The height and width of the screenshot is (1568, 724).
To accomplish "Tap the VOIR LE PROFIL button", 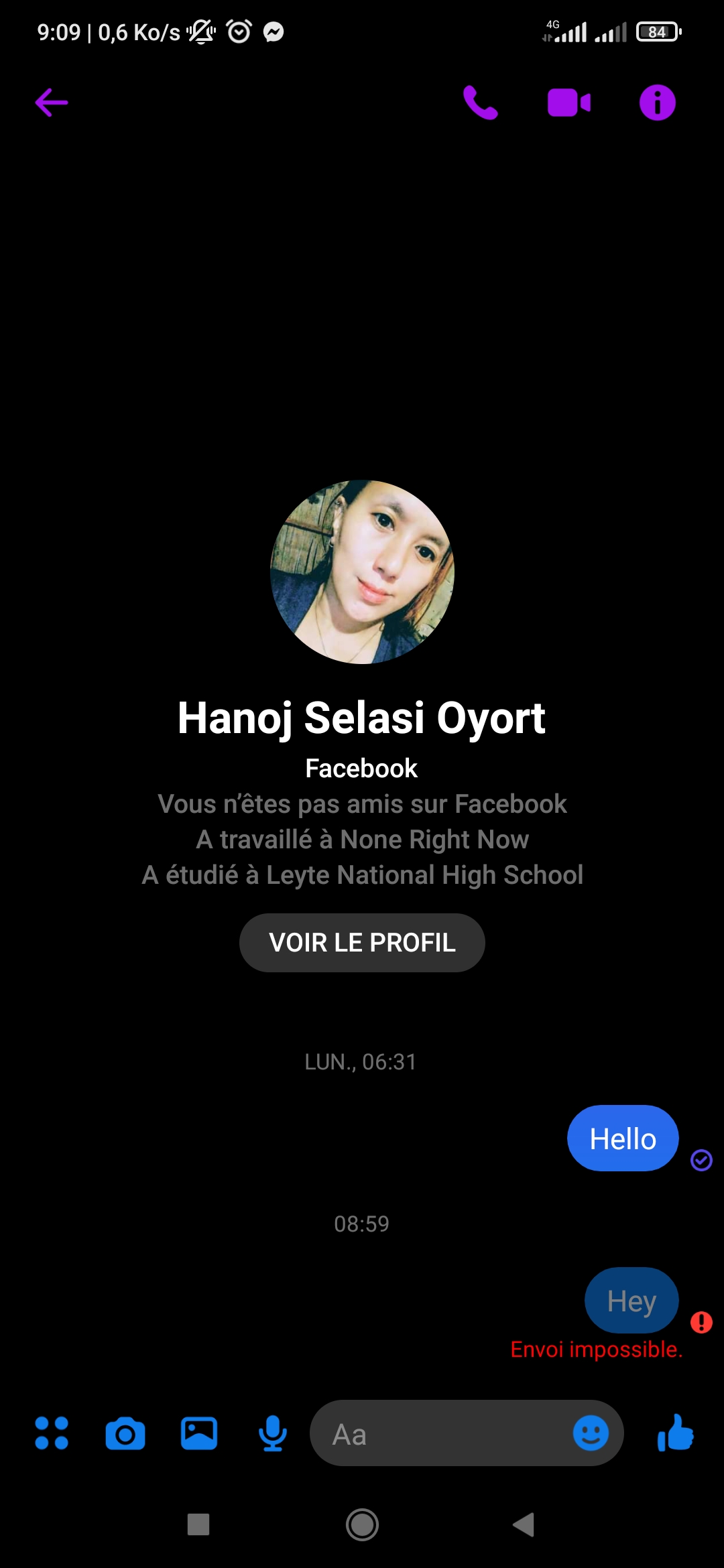I will pos(362,942).
